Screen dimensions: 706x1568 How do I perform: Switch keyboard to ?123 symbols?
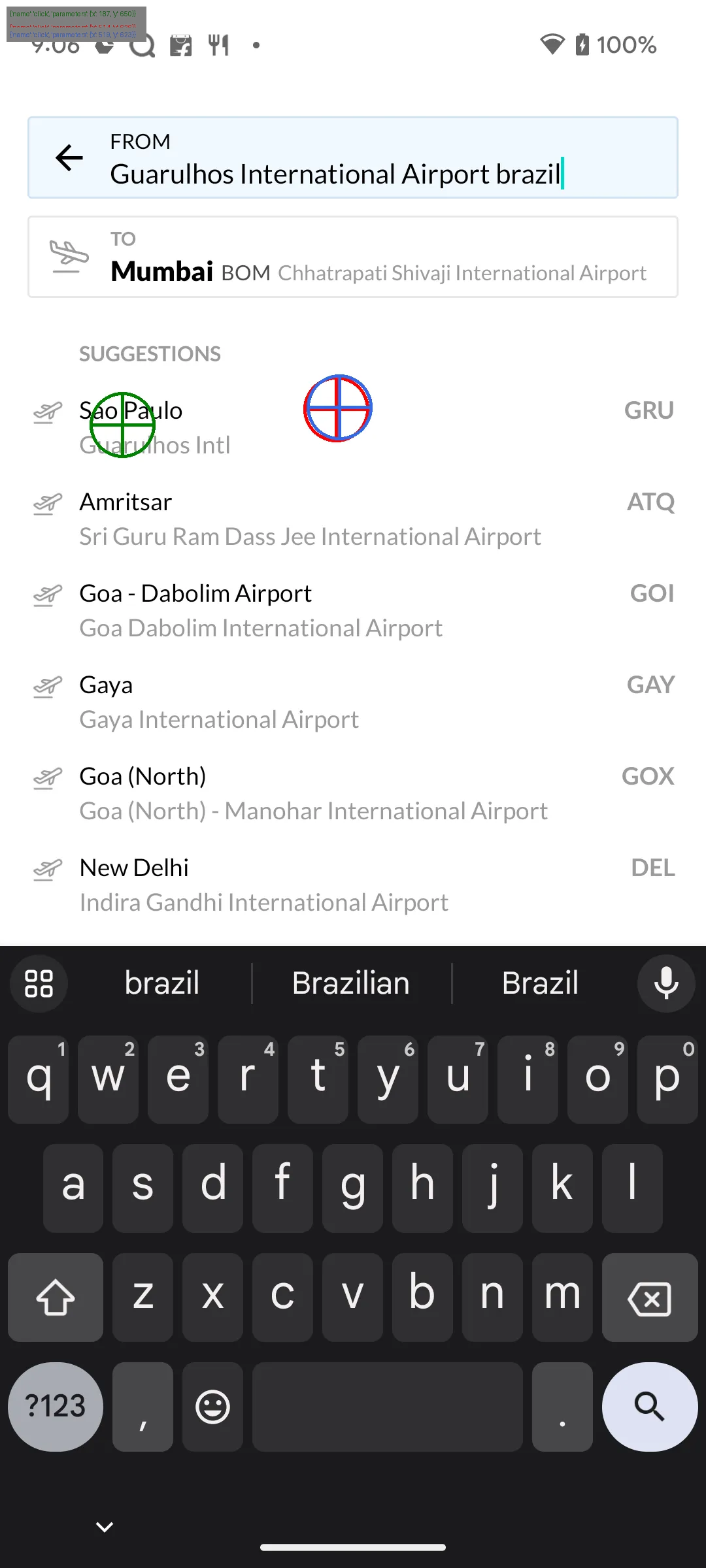point(56,1406)
